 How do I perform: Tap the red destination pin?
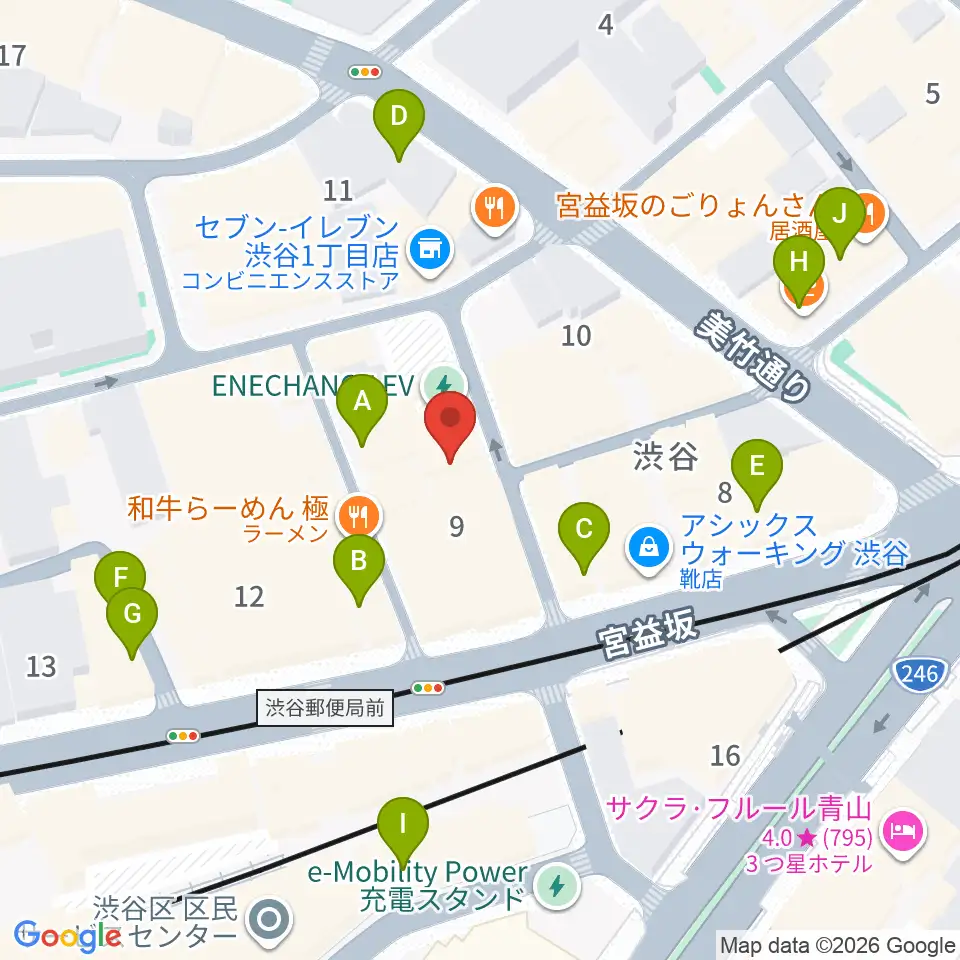[450, 426]
